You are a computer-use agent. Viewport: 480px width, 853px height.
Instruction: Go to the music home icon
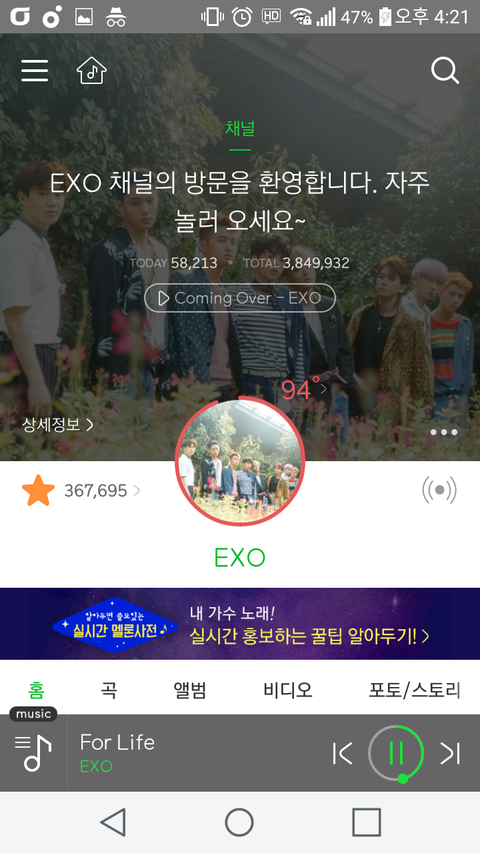tap(91, 71)
